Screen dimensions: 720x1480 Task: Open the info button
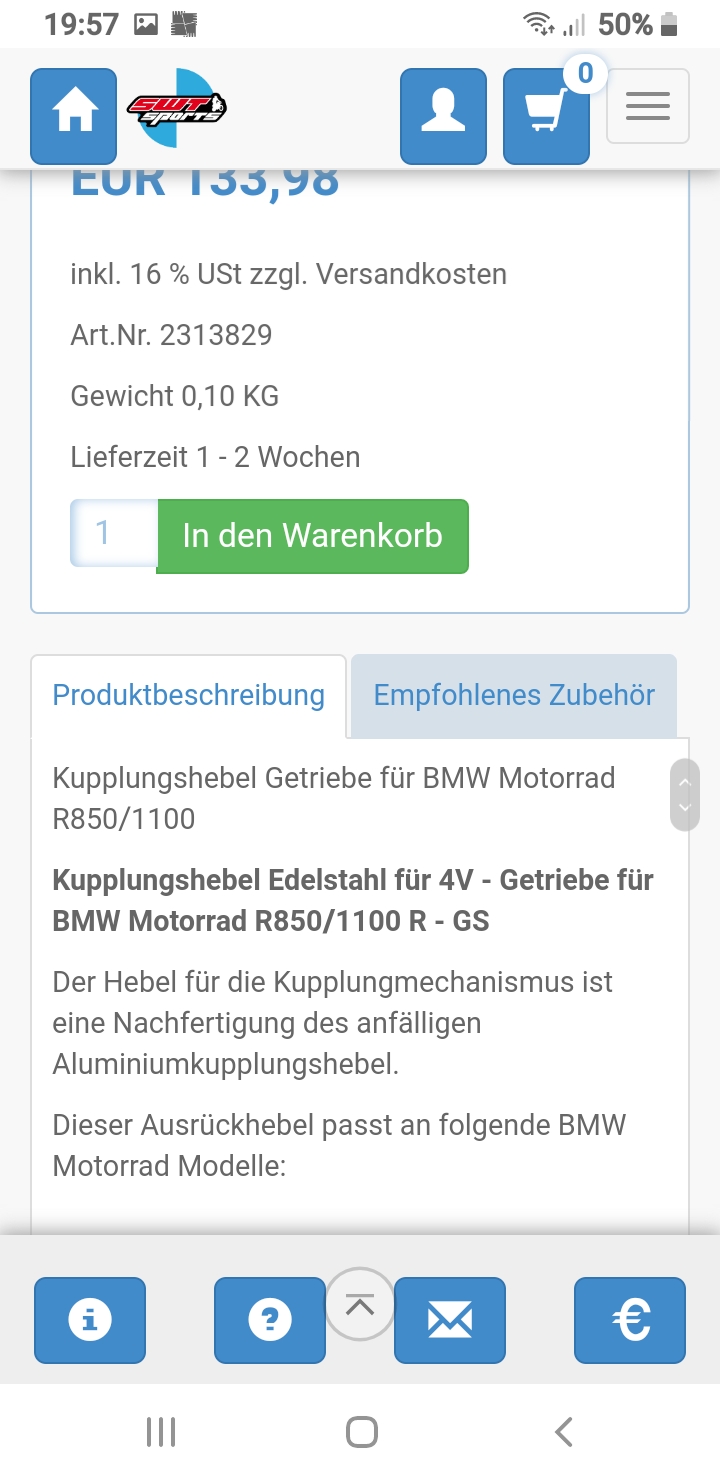(x=90, y=1320)
